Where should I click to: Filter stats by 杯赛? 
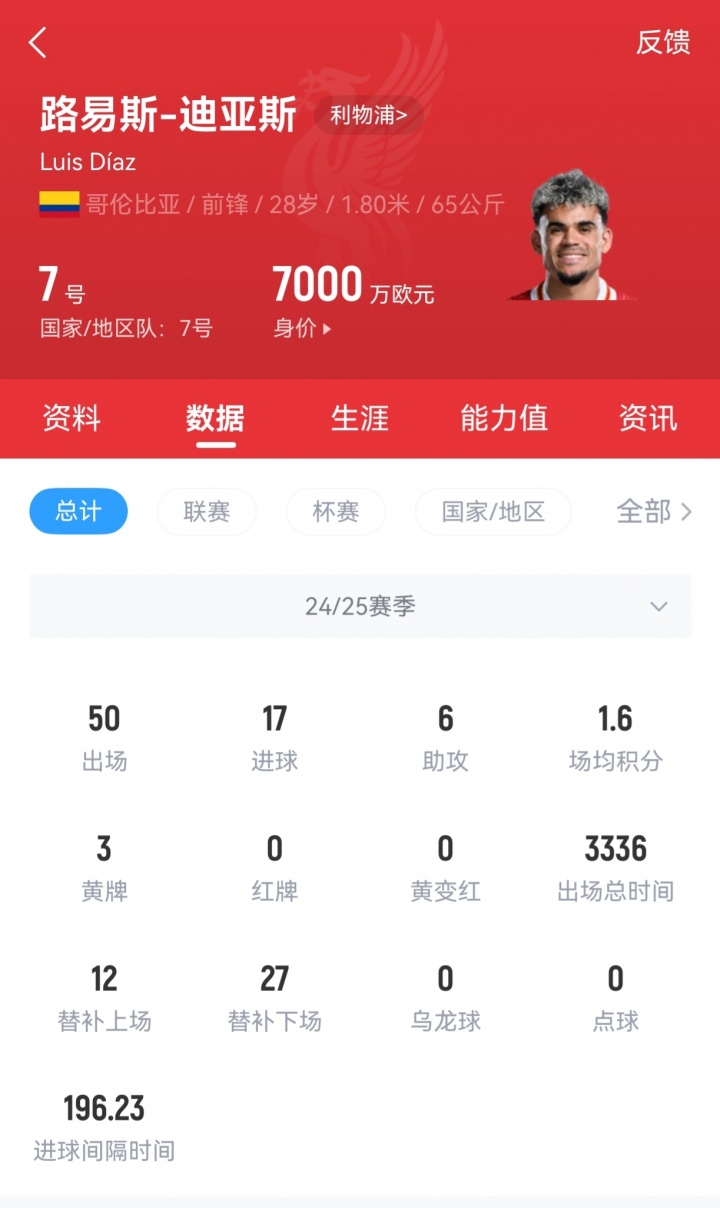click(x=336, y=512)
